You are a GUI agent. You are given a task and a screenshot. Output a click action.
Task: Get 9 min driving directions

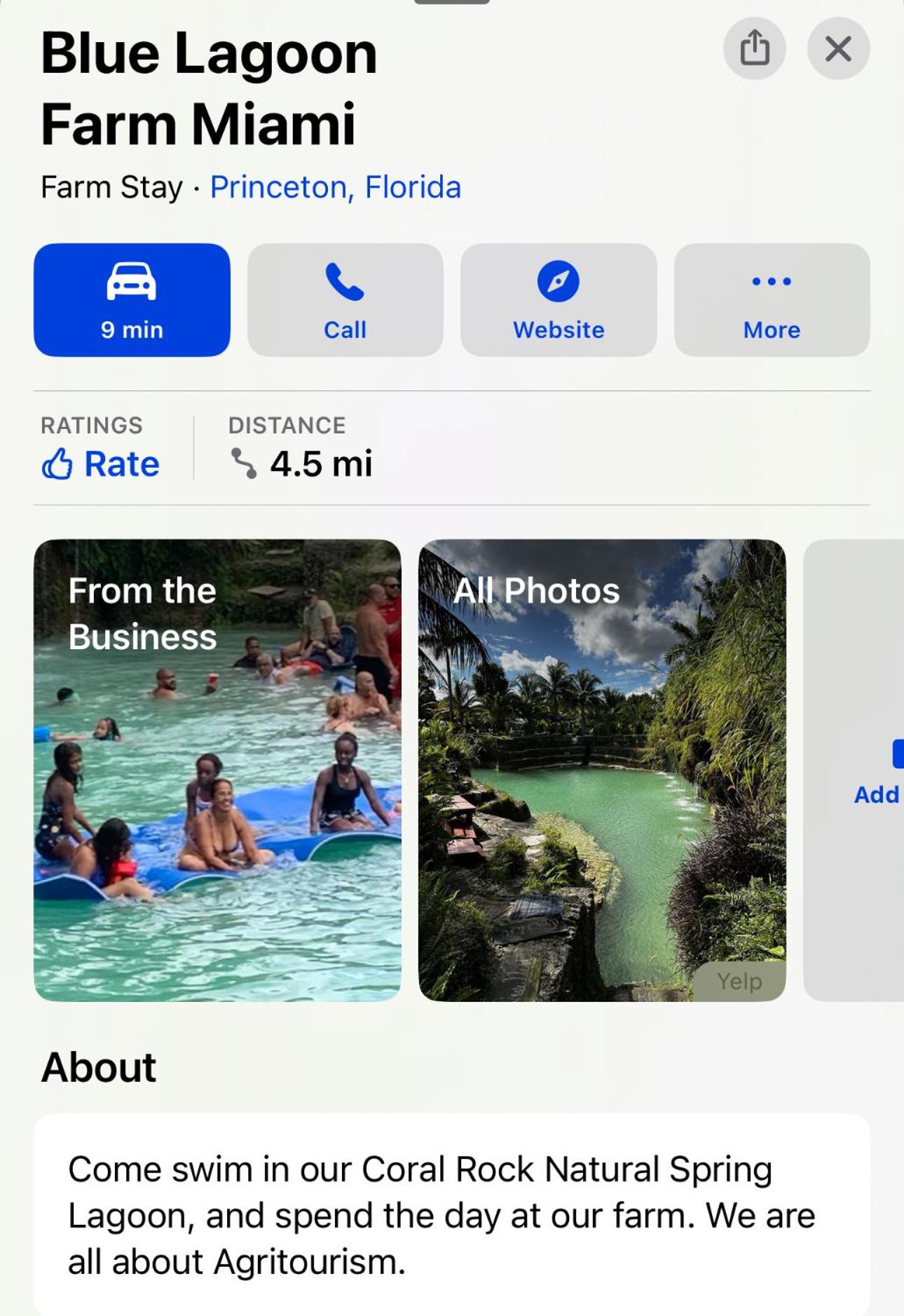(x=132, y=300)
